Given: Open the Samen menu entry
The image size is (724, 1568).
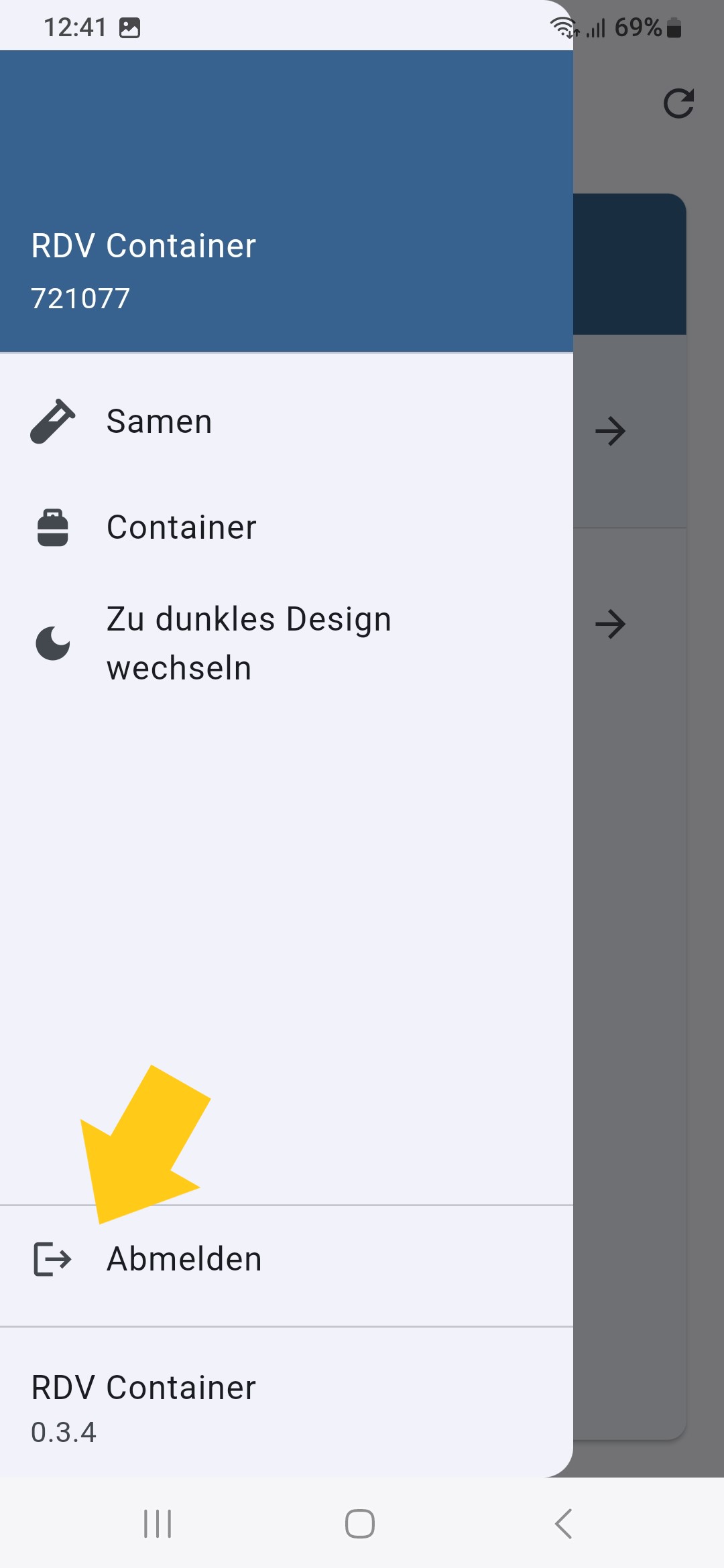Looking at the screenshot, I should pyautogui.click(x=160, y=422).
